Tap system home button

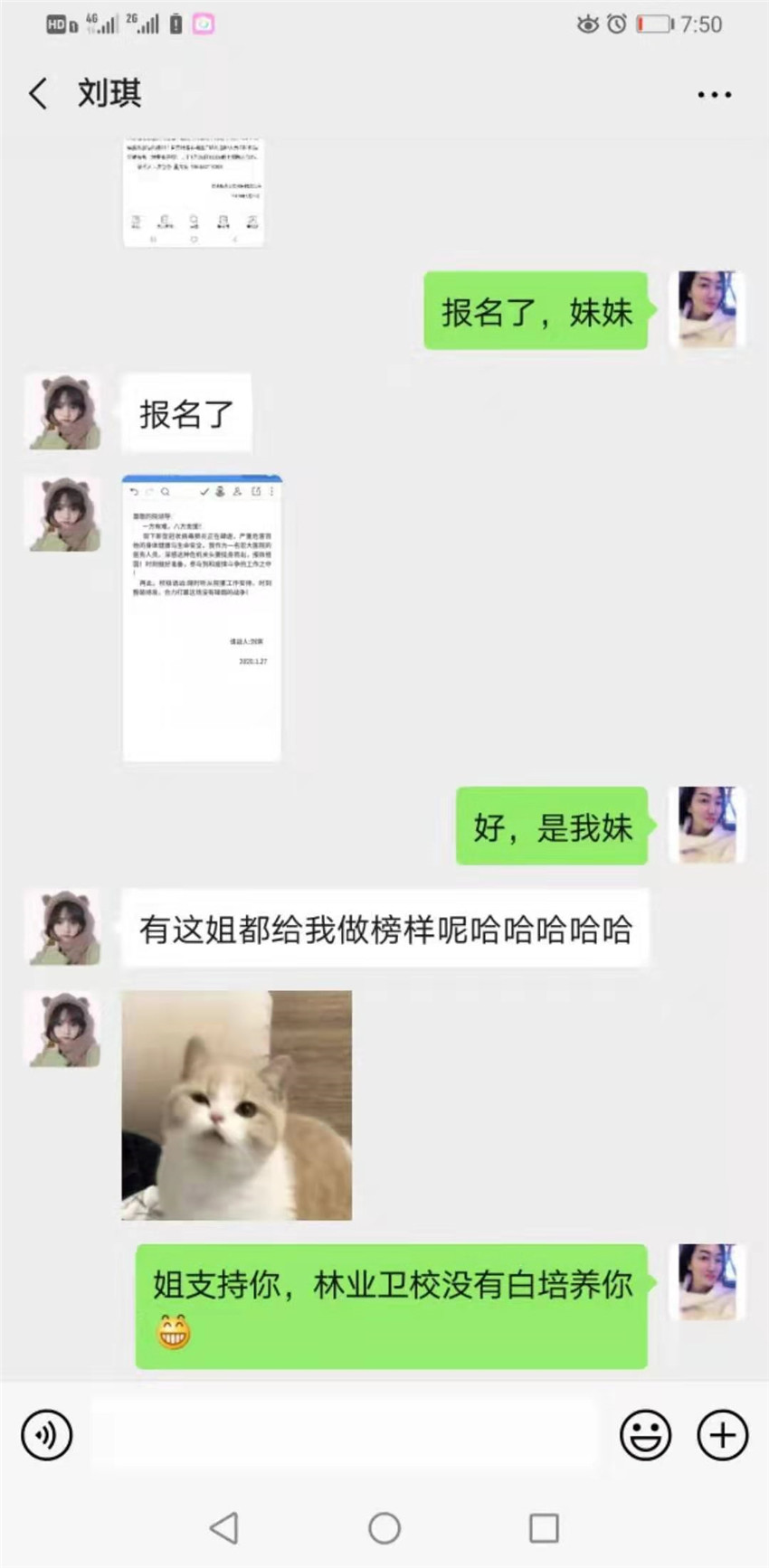384,1528
